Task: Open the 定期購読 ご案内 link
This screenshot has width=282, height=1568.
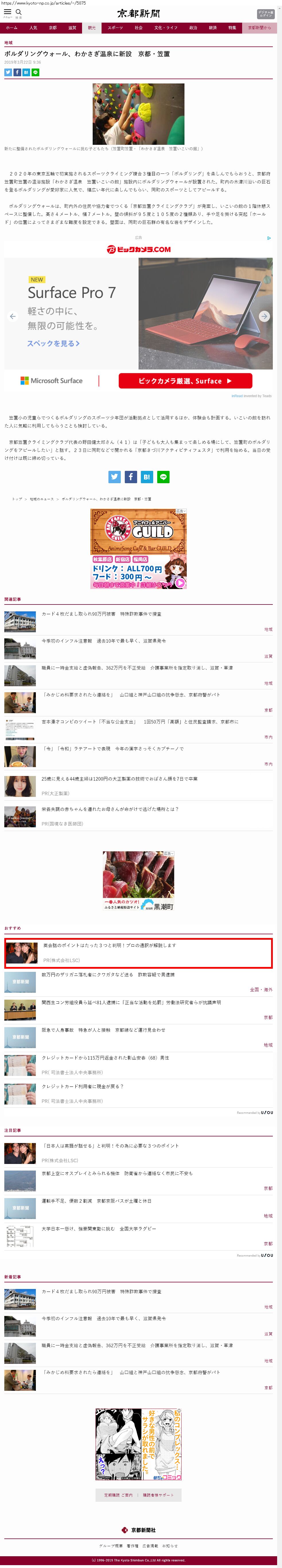Action: pos(118,1494)
